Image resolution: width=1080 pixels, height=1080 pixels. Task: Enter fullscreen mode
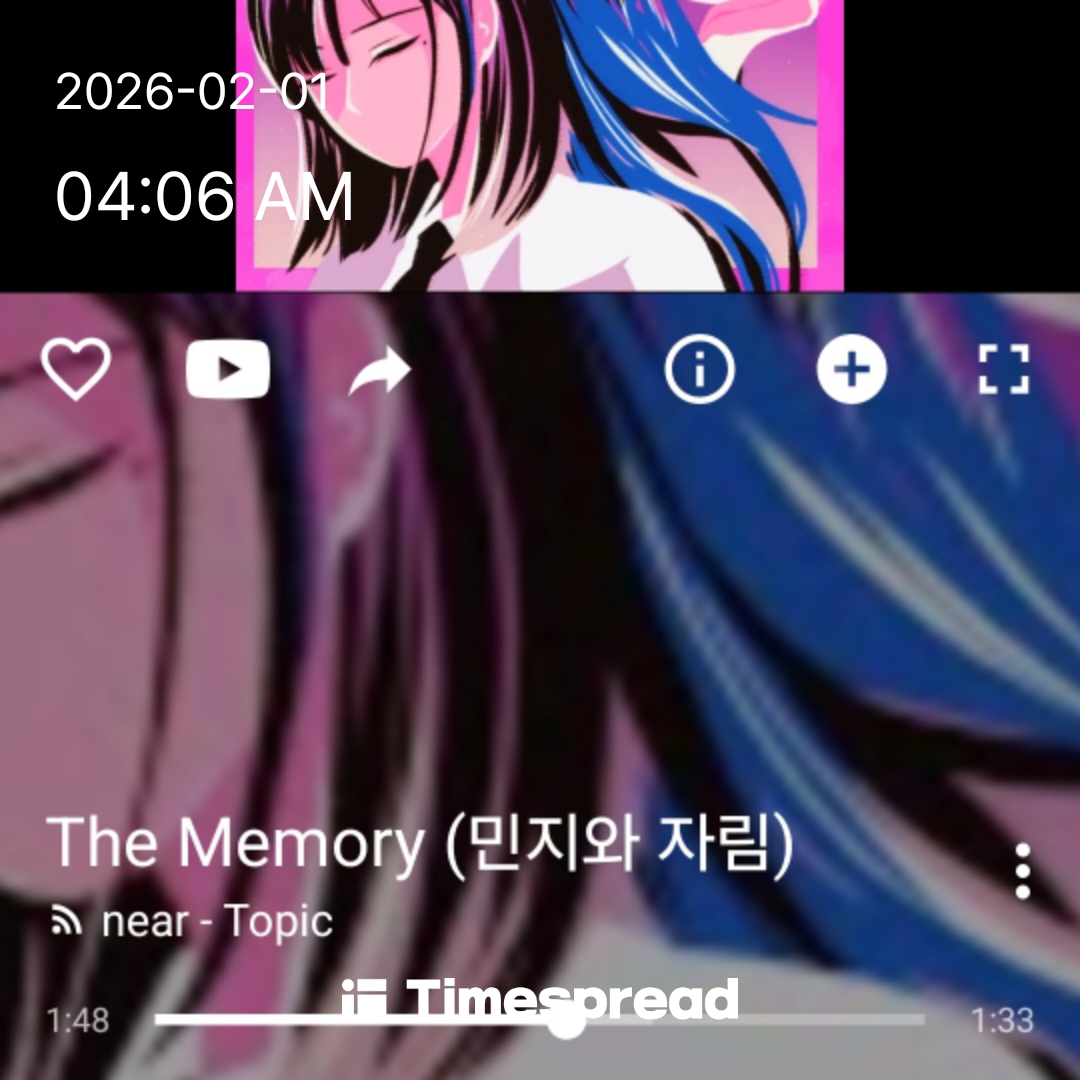1003,370
